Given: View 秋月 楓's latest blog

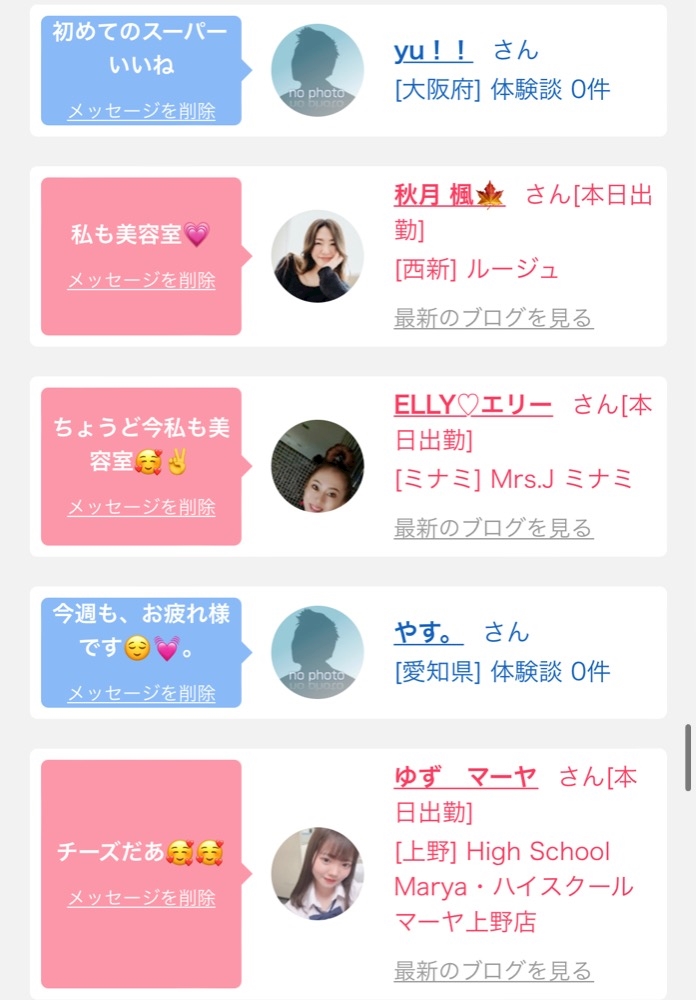Looking at the screenshot, I should (x=494, y=318).
